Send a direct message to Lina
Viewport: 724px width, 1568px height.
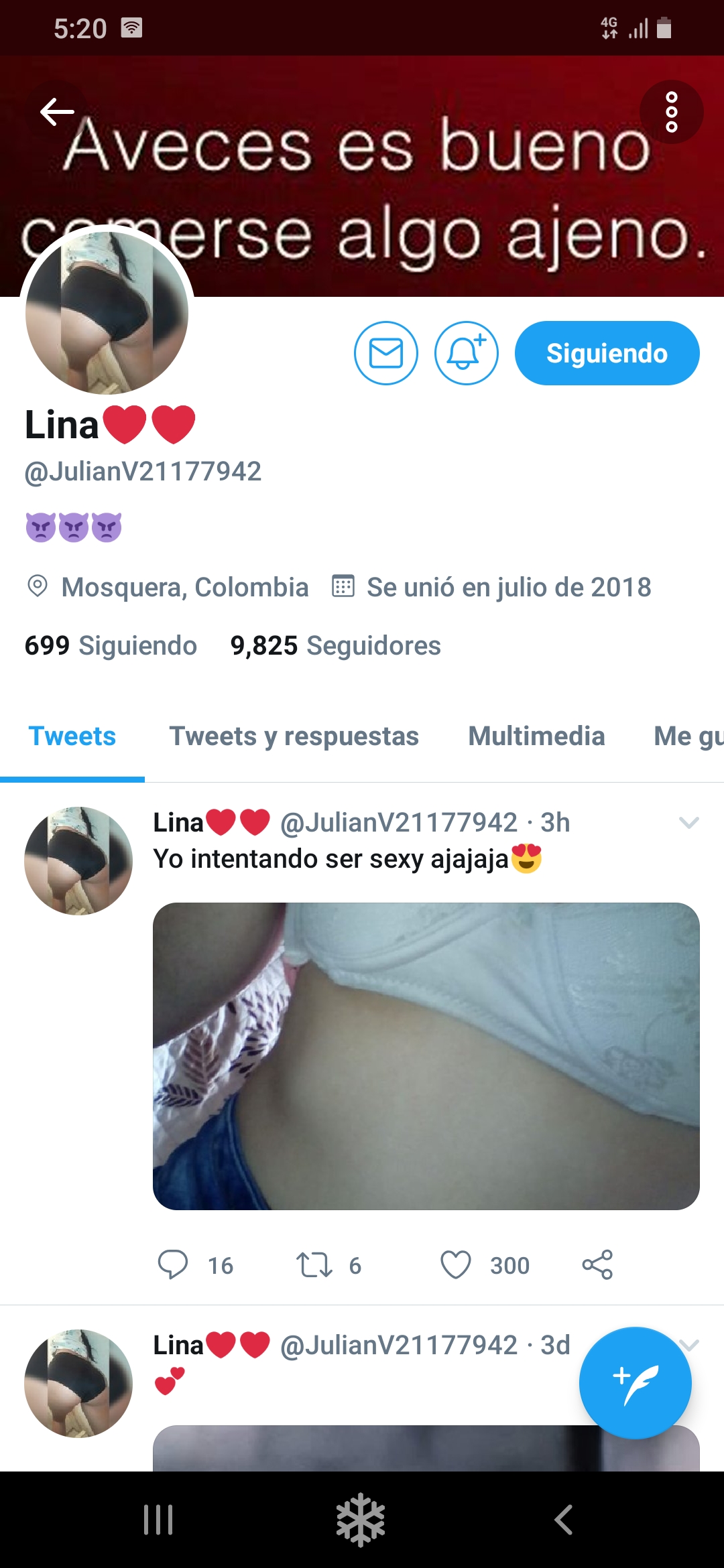[386, 353]
